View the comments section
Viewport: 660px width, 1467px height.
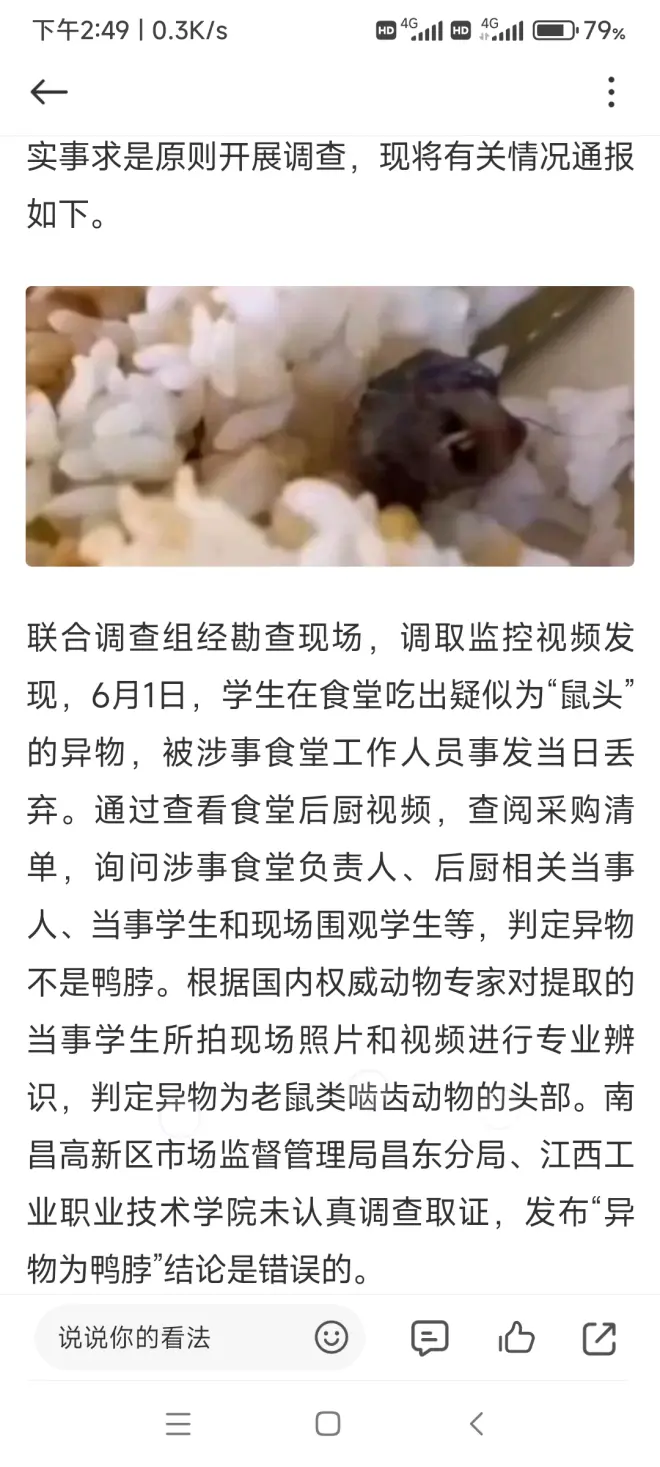click(x=429, y=1338)
